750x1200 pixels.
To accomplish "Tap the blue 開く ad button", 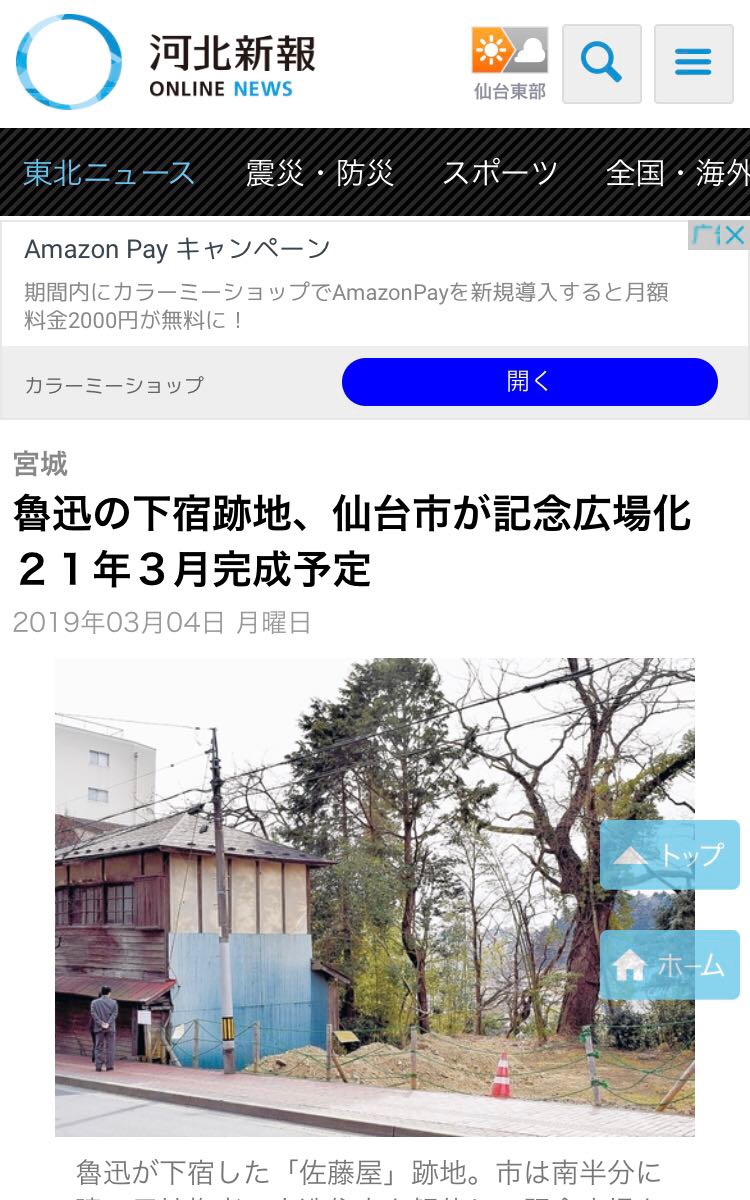I will pyautogui.click(x=529, y=382).
